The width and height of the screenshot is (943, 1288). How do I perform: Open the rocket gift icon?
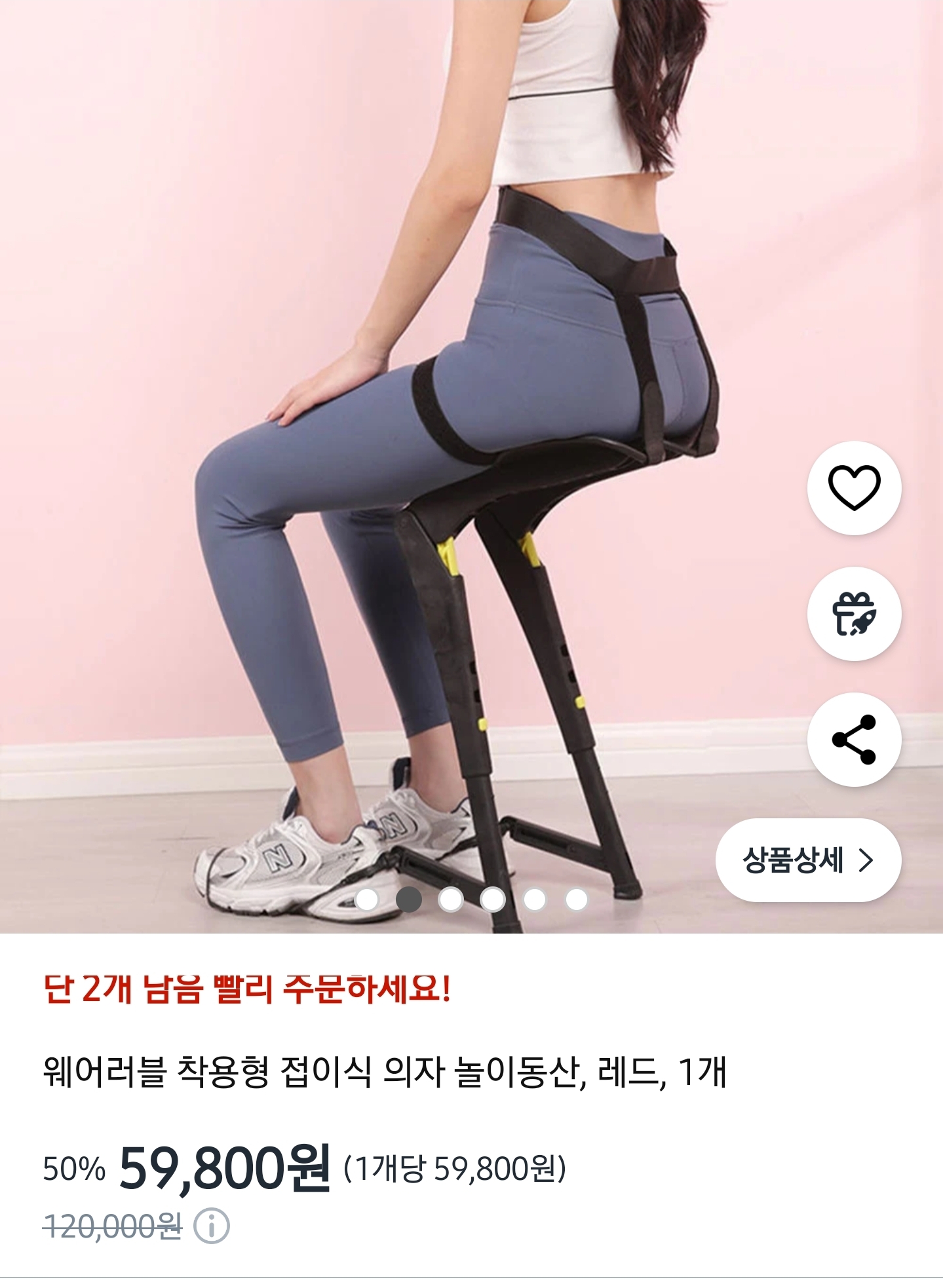854,614
